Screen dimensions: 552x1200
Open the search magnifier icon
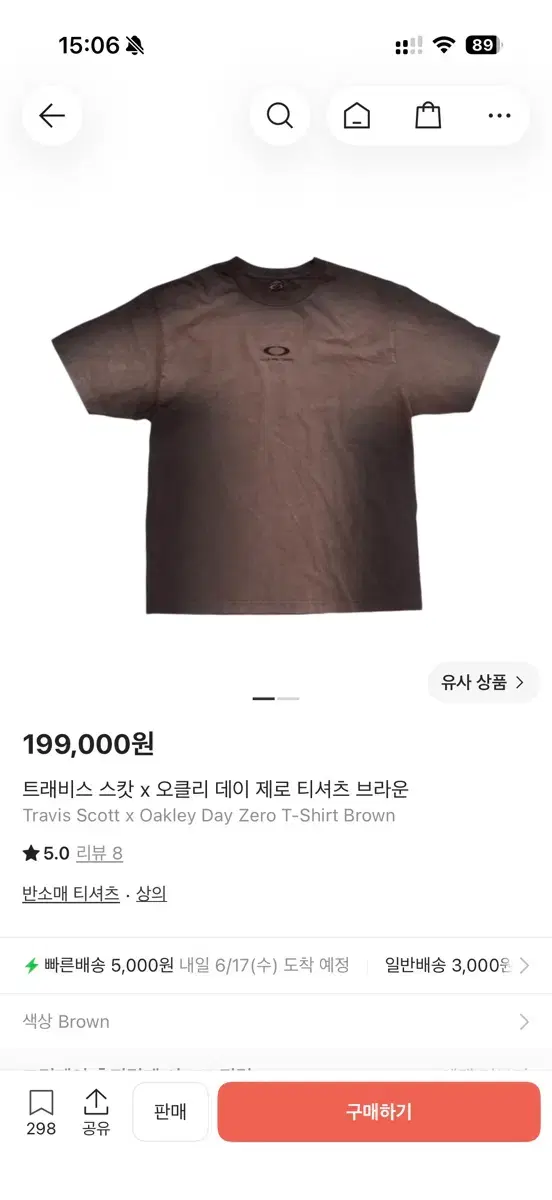(x=280, y=116)
